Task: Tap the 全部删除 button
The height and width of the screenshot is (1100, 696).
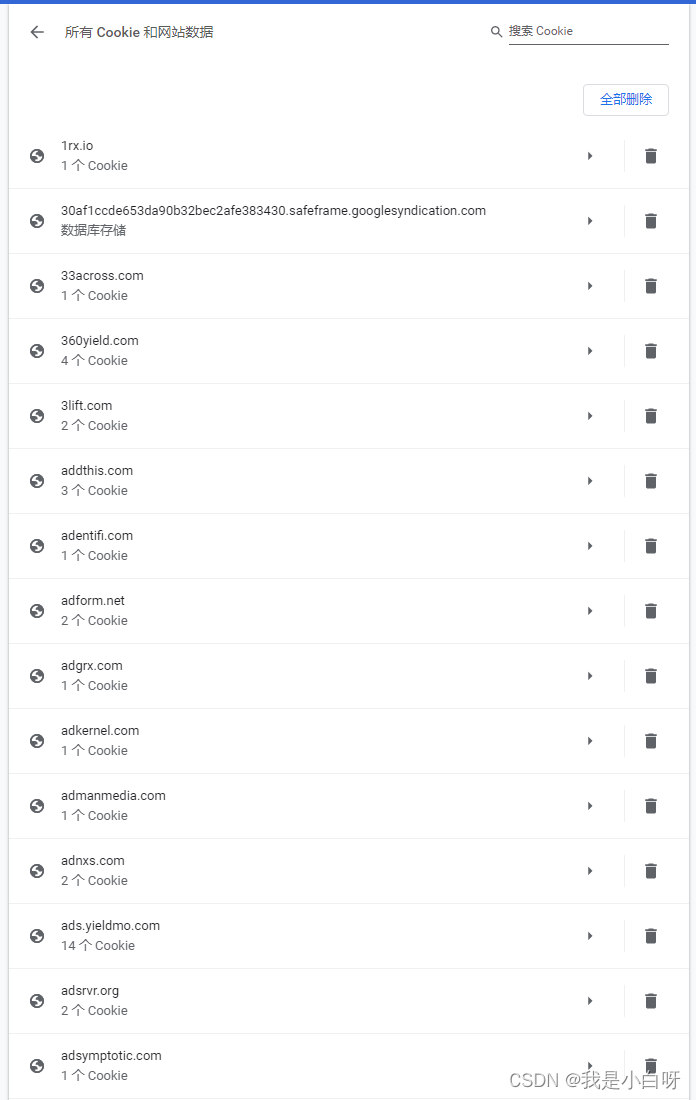Action: pos(625,100)
